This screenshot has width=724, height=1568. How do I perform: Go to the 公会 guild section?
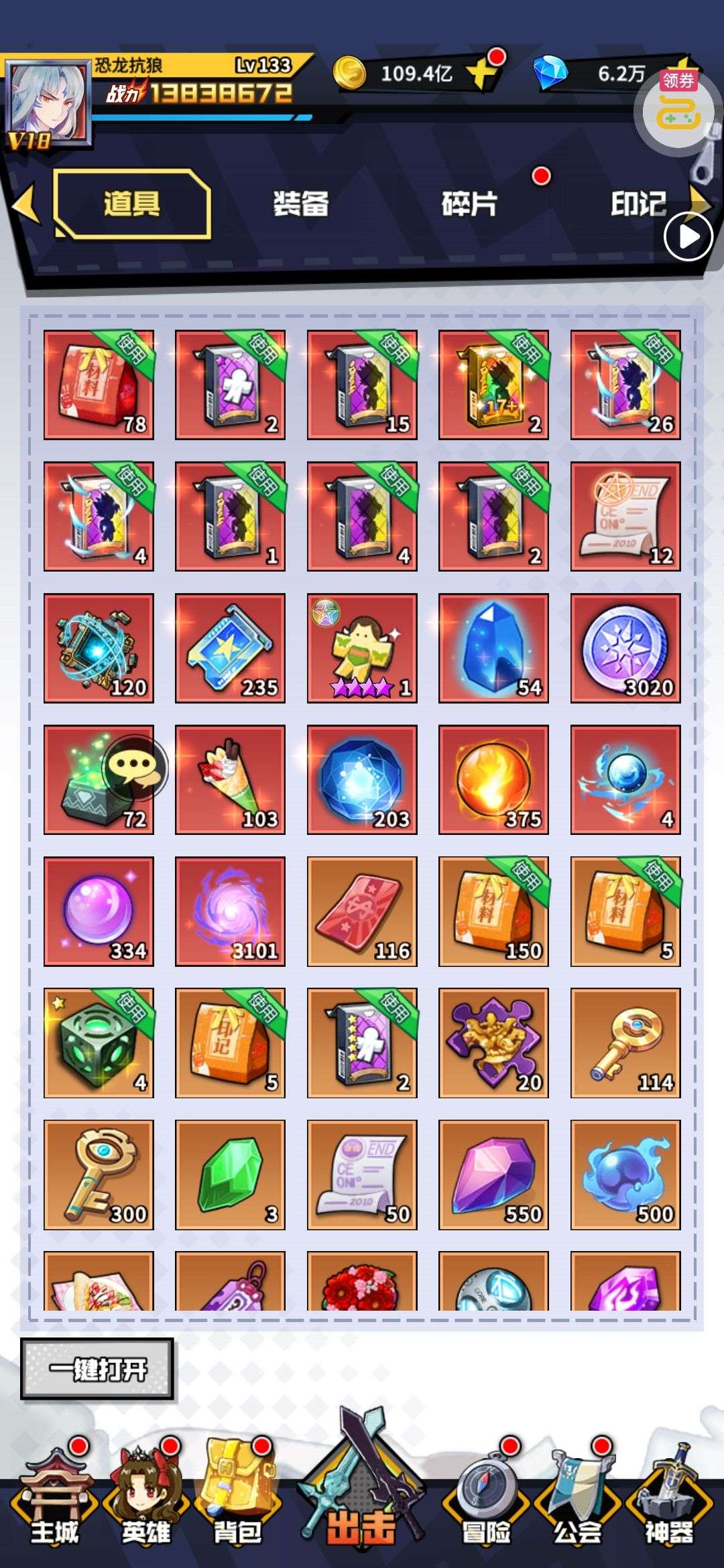click(577, 1501)
